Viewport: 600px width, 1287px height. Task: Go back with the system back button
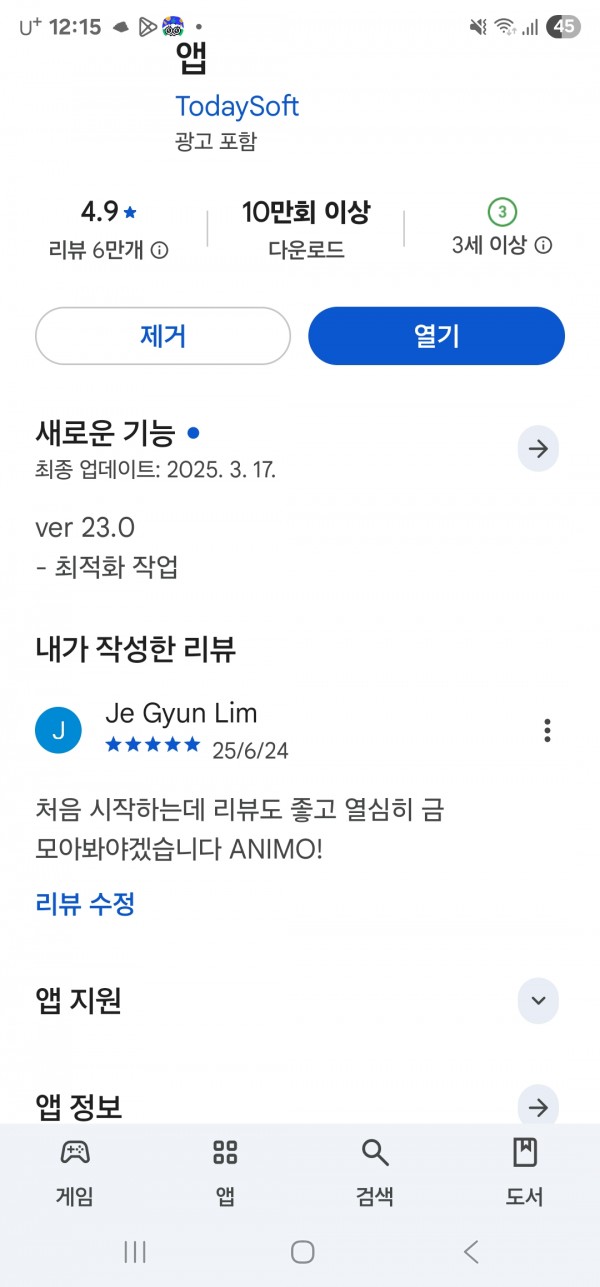point(471,1251)
